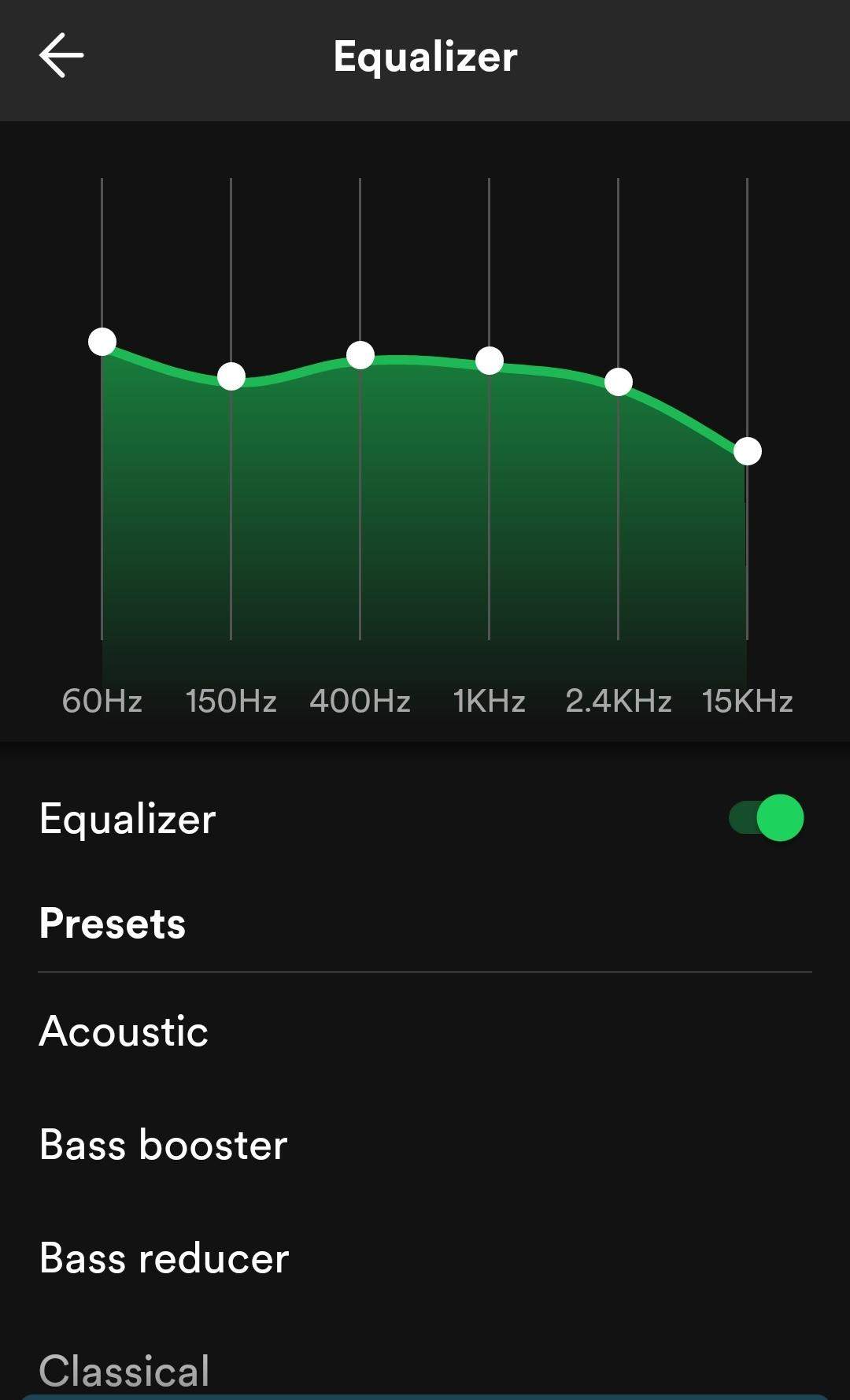Tap the 15KHz frequency control dot
Viewport: 850px width, 1400px height.
[x=747, y=452]
